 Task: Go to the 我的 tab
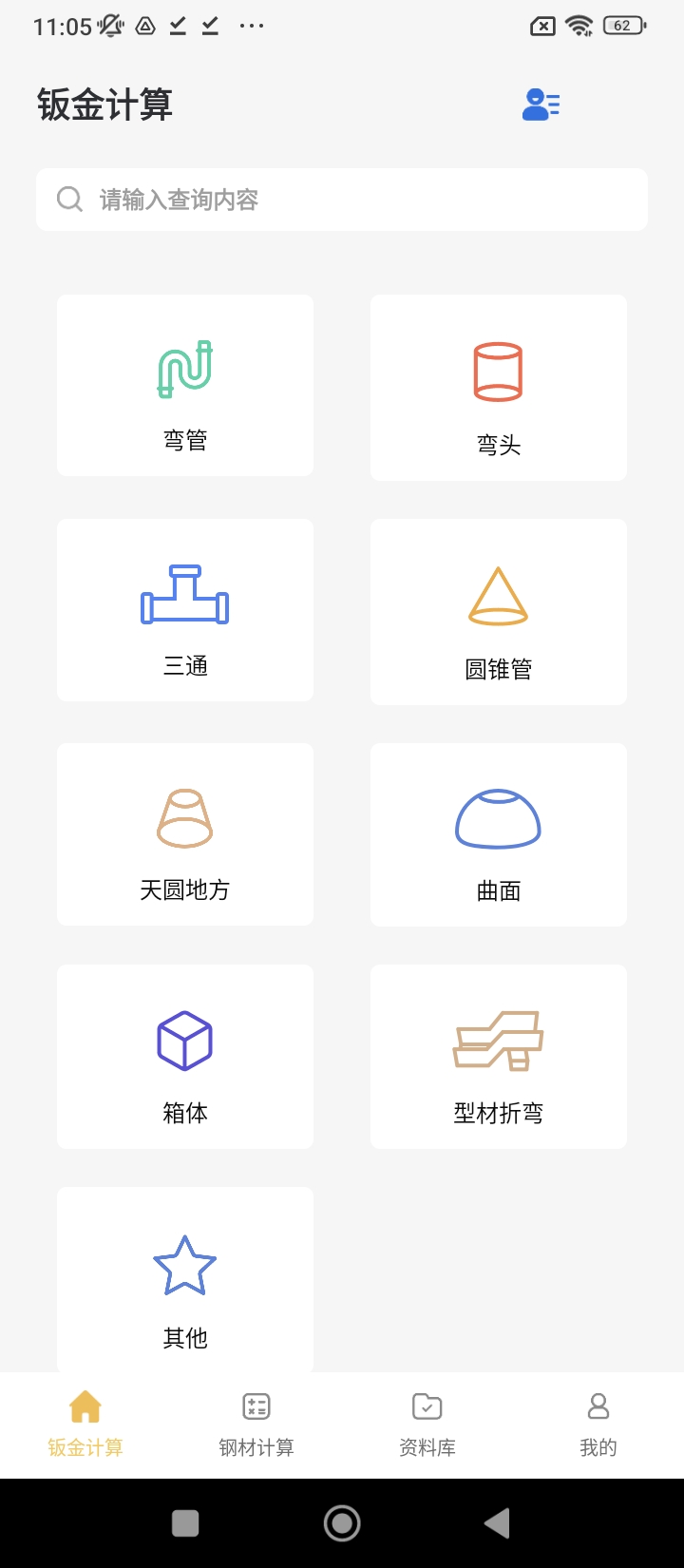(598, 1424)
